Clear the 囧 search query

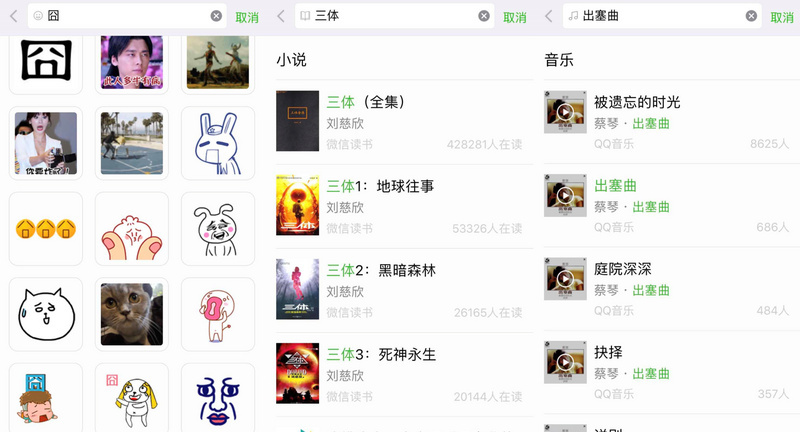point(216,16)
